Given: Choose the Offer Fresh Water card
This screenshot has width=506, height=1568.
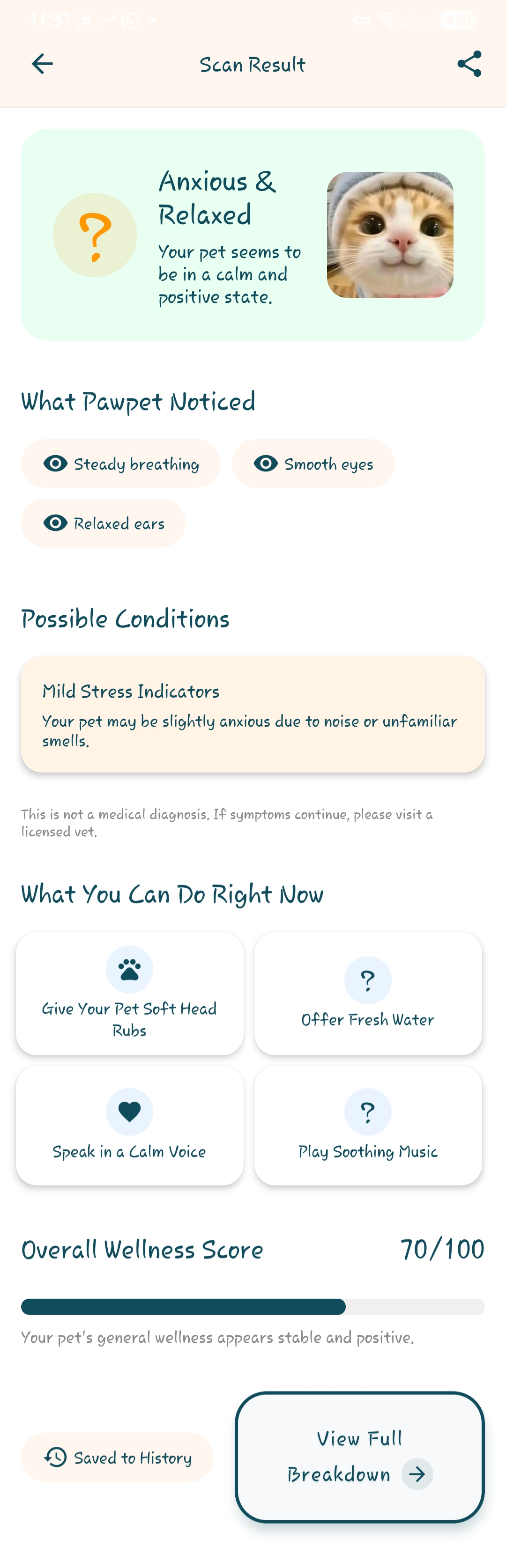Looking at the screenshot, I should 368,994.
